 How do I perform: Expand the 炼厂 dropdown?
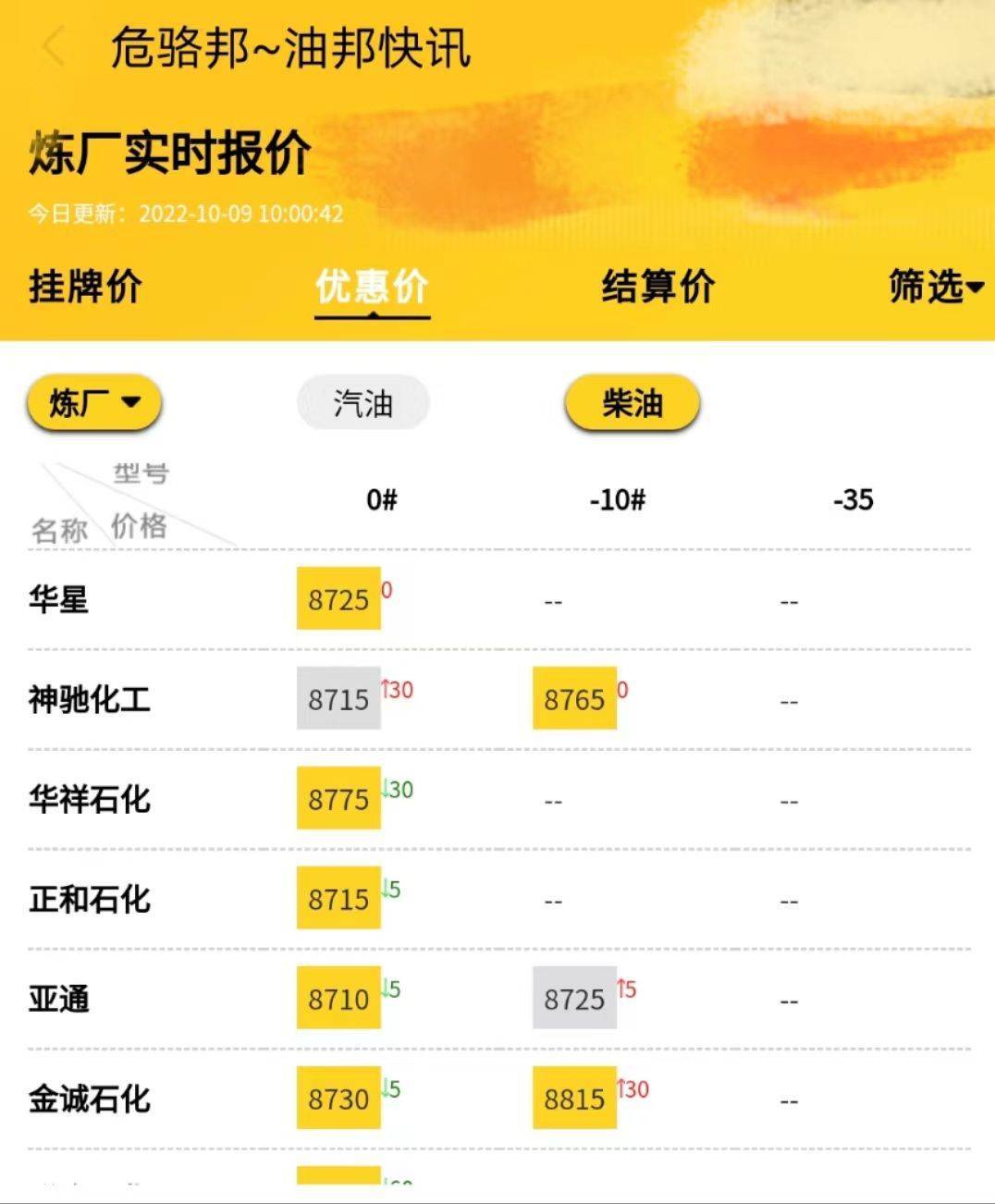pos(93,401)
